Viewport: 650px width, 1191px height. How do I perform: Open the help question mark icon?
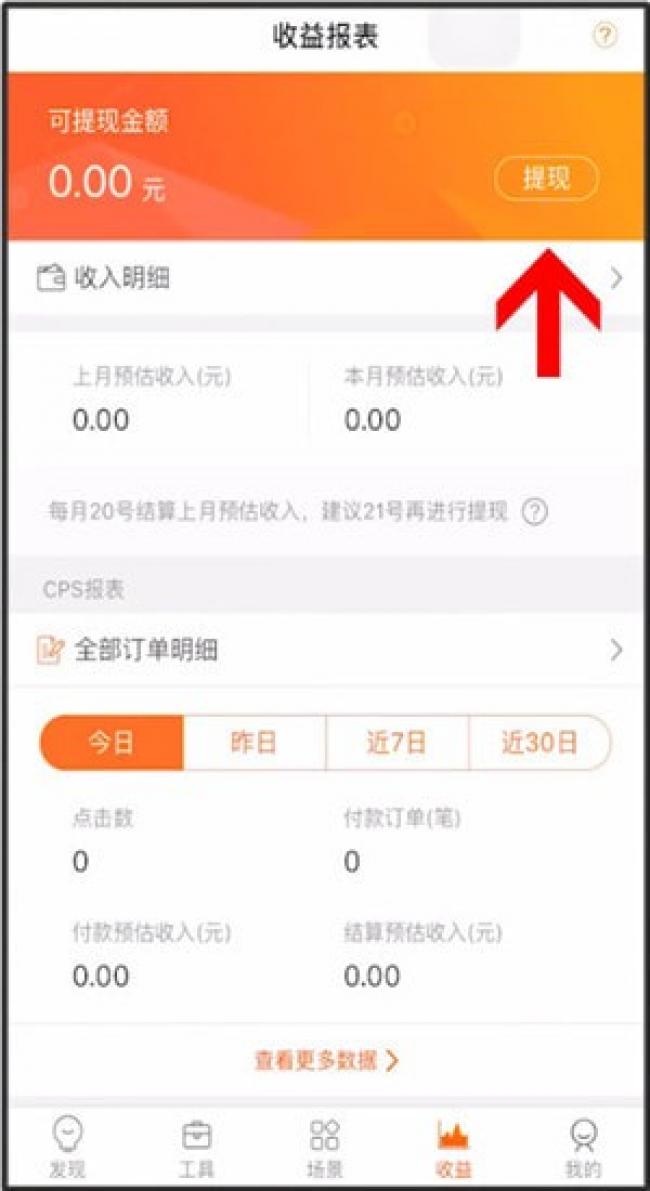point(605,36)
